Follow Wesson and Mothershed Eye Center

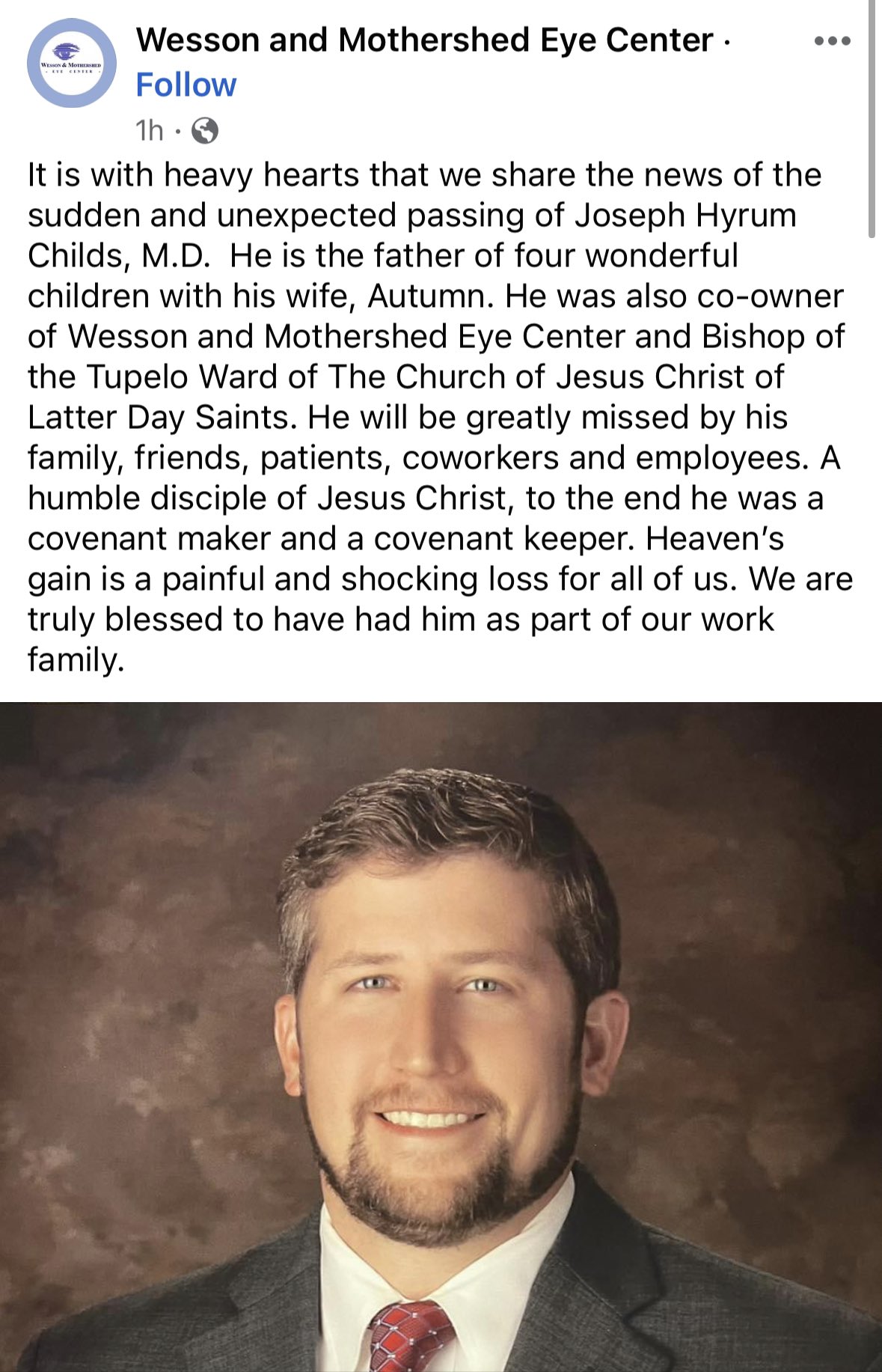(186, 85)
